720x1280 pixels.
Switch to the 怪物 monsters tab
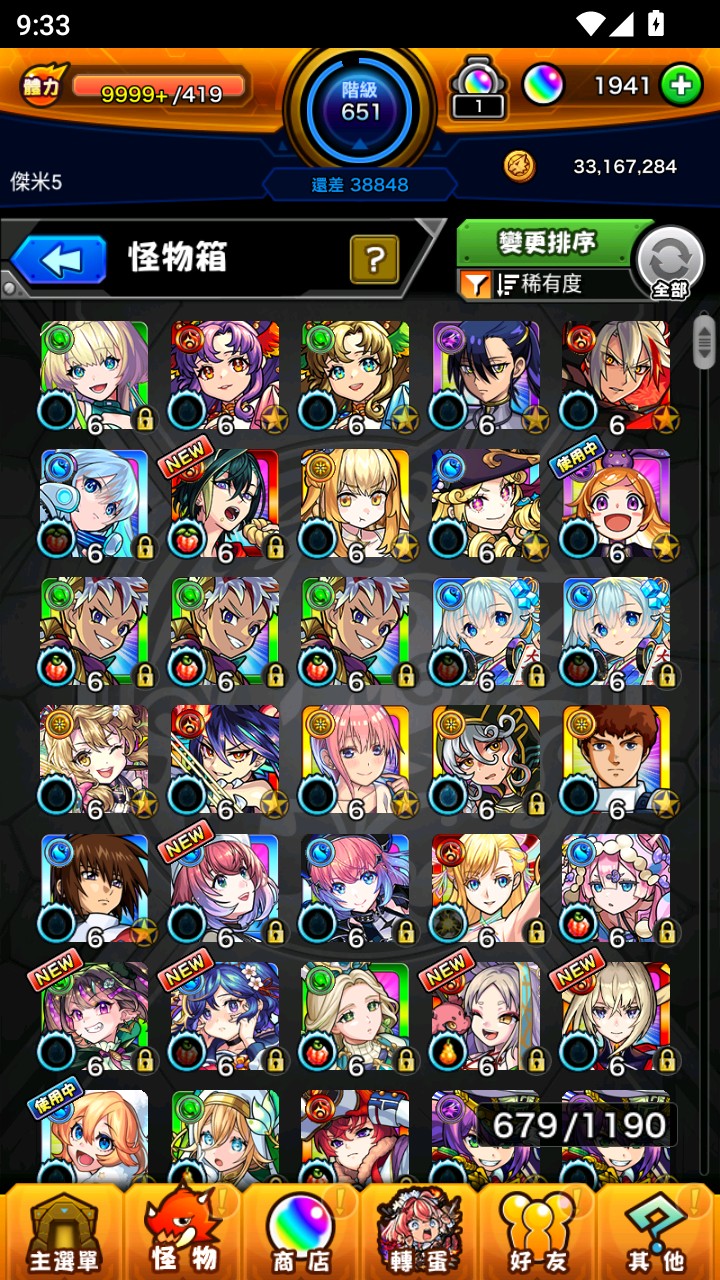click(182, 1232)
